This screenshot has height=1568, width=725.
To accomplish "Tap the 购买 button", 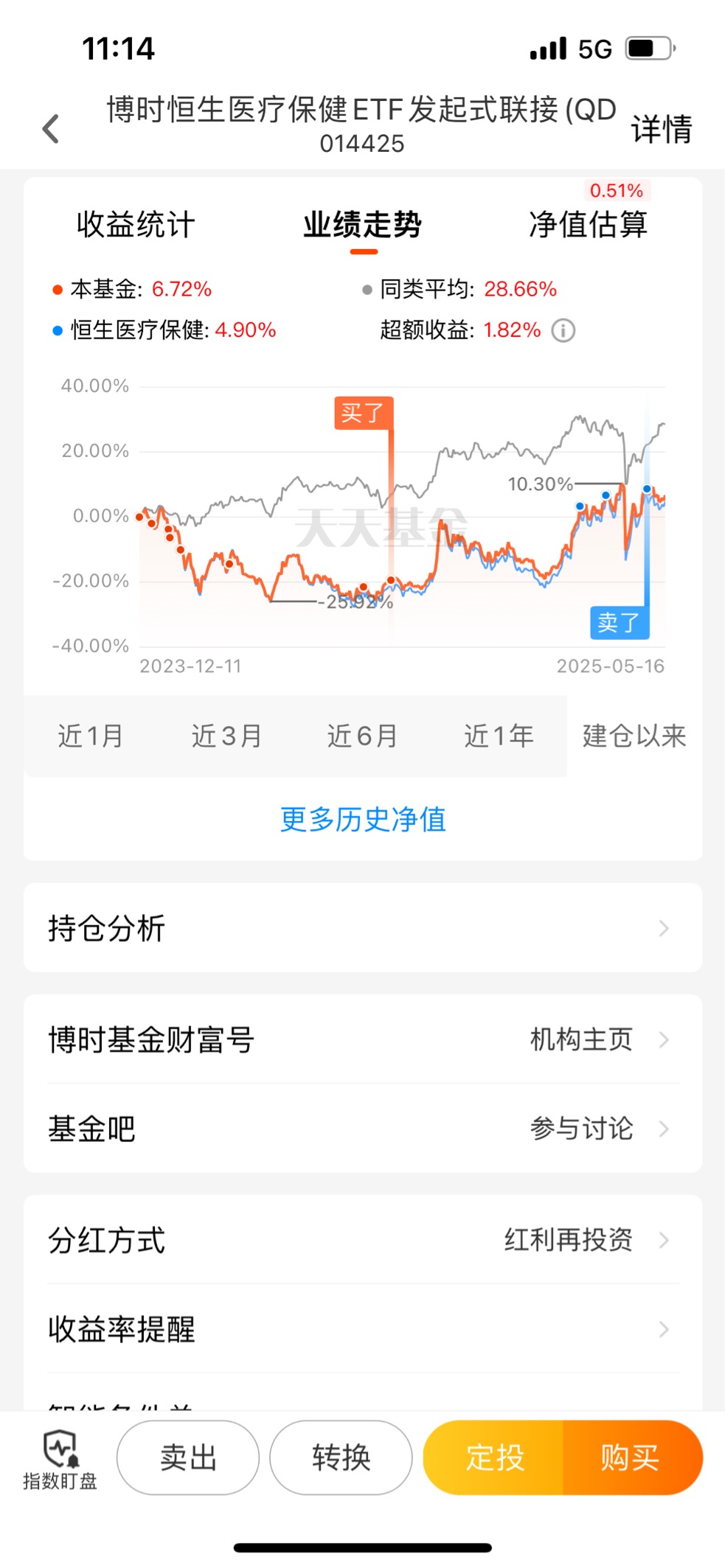I will click(632, 1457).
